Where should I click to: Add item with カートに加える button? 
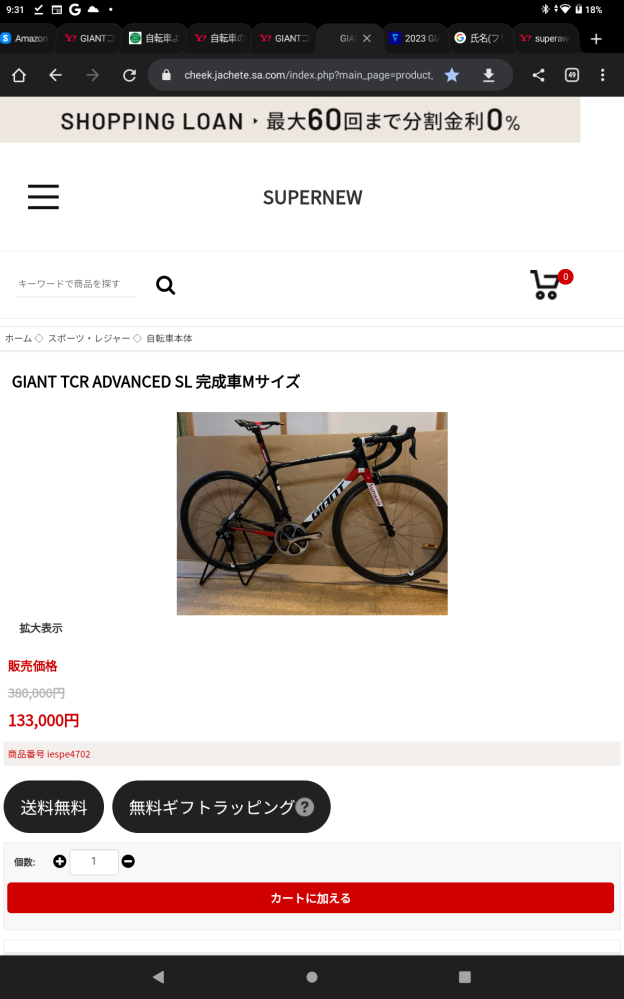[x=310, y=898]
